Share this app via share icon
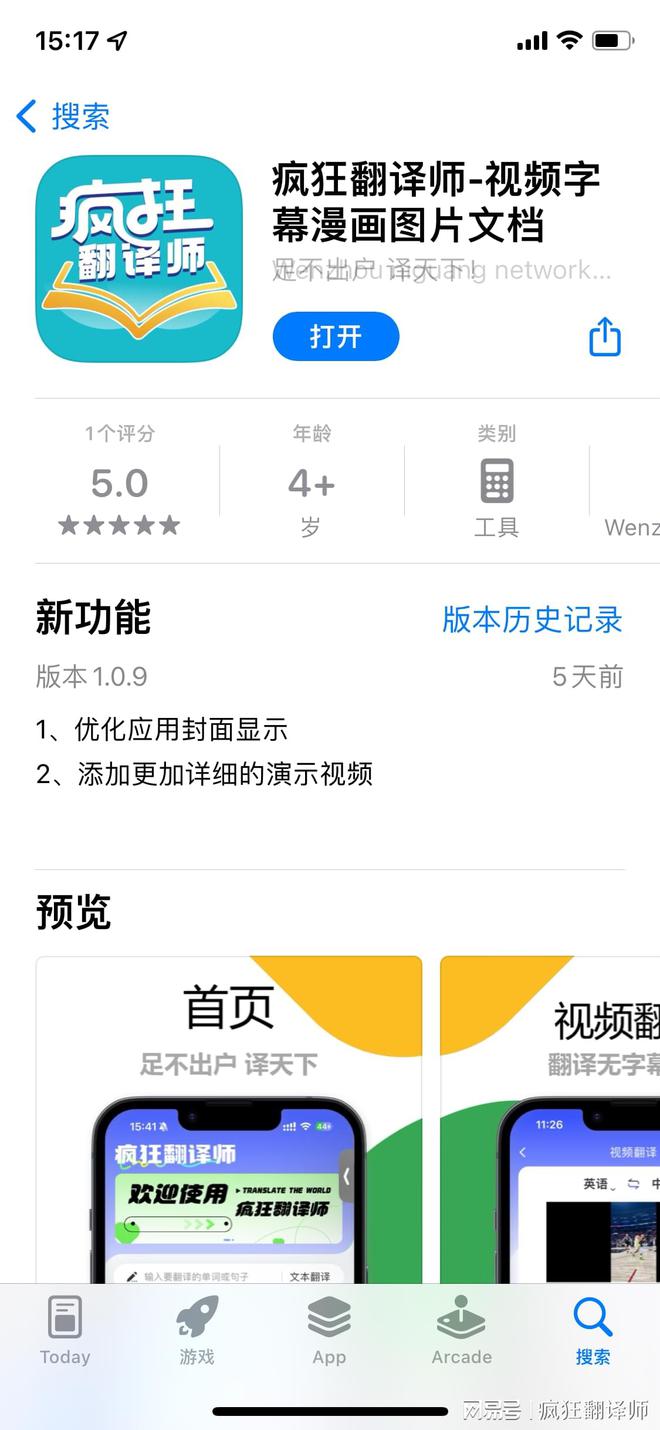This screenshot has height=1430, width=660. (x=604, y=337)
